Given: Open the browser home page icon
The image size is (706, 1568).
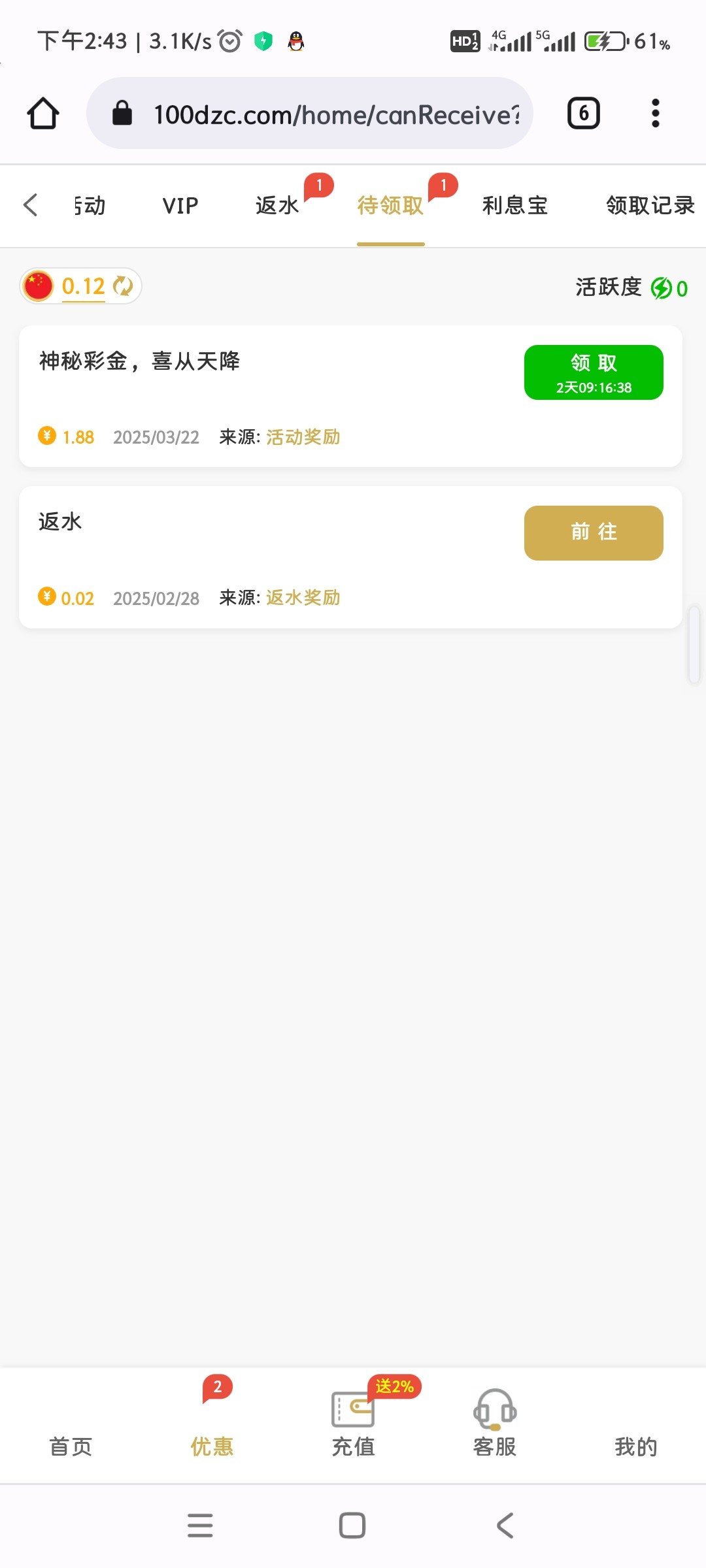Looking at the screenshot, I should [x=43, y=114].
